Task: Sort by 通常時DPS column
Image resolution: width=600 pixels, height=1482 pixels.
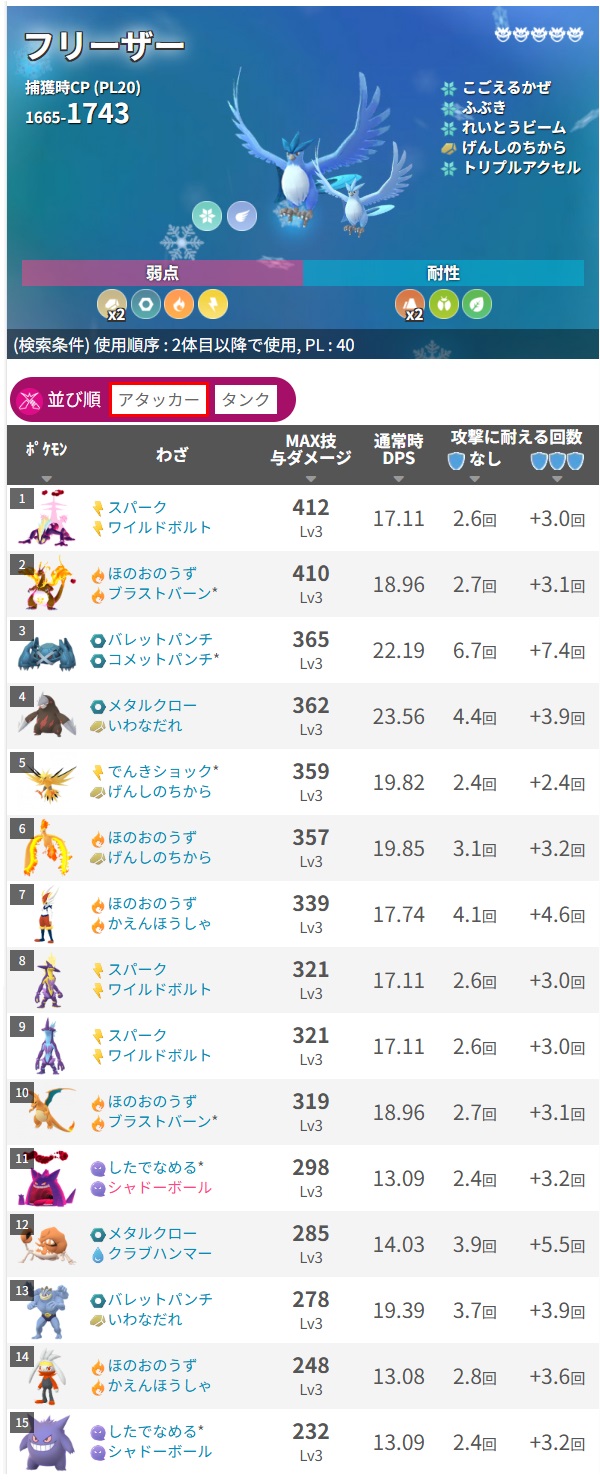Action: point(398,455)
